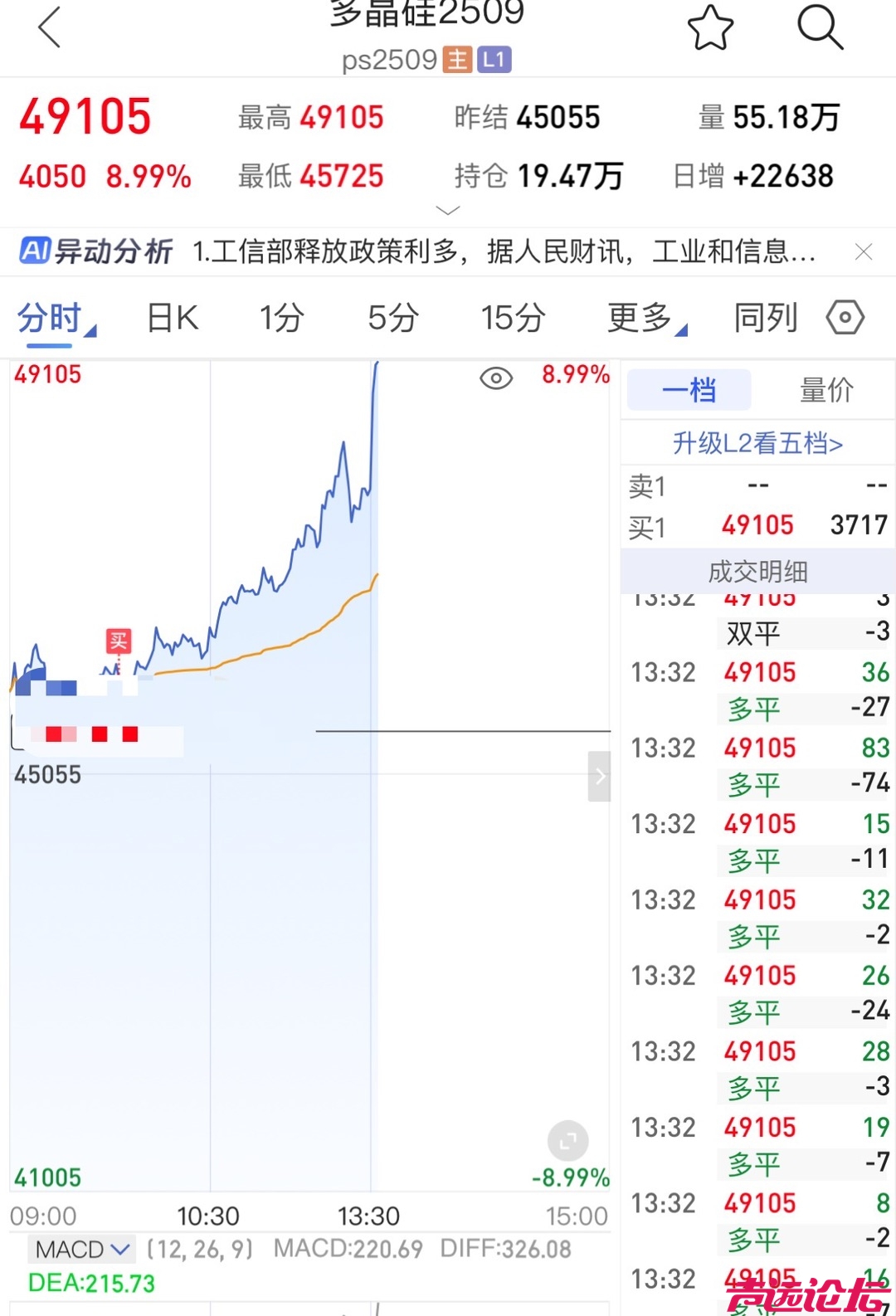Switch to the 分时 chart tab

51,318
